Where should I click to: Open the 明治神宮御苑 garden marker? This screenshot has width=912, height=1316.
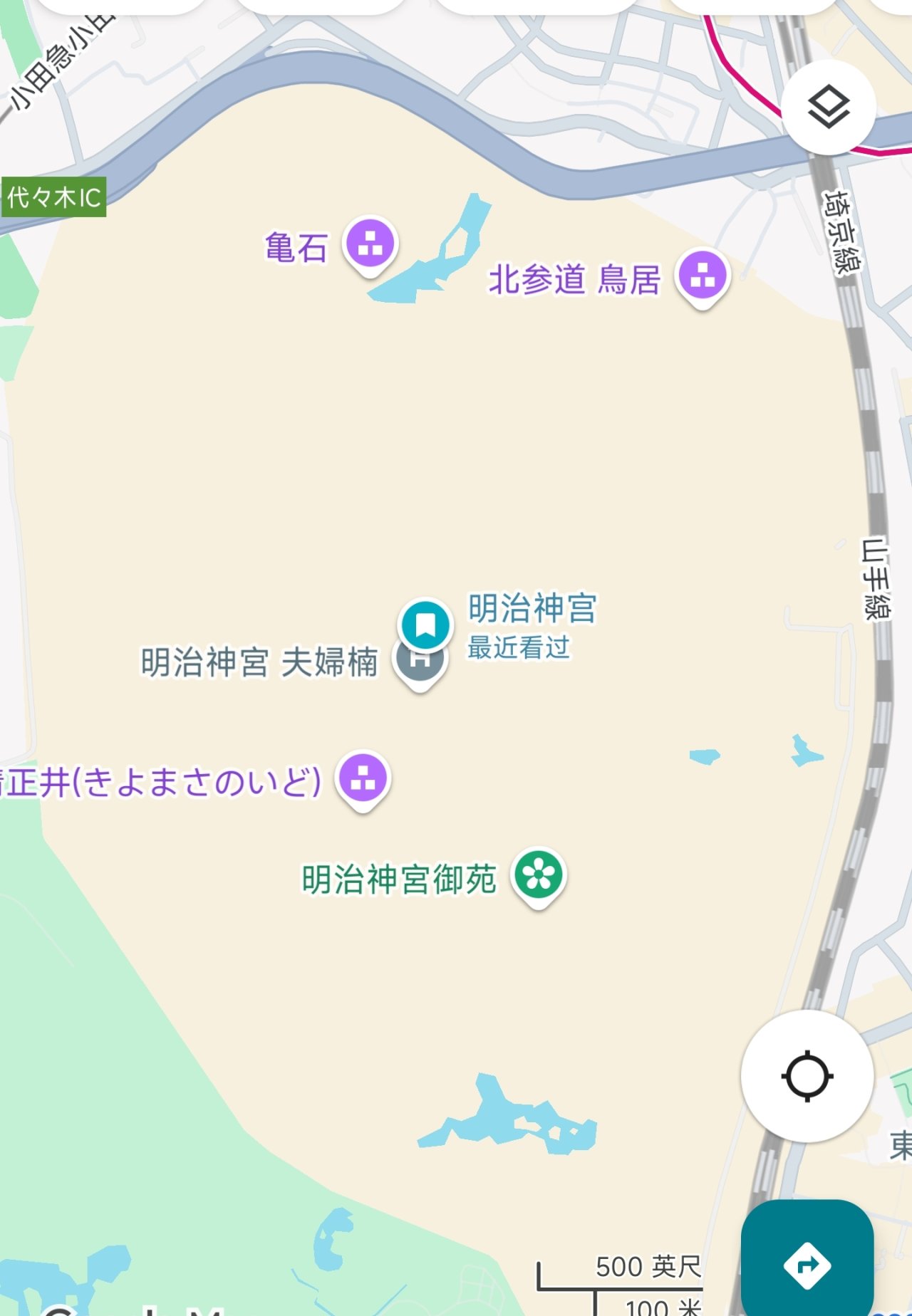[x=539, y=874]
